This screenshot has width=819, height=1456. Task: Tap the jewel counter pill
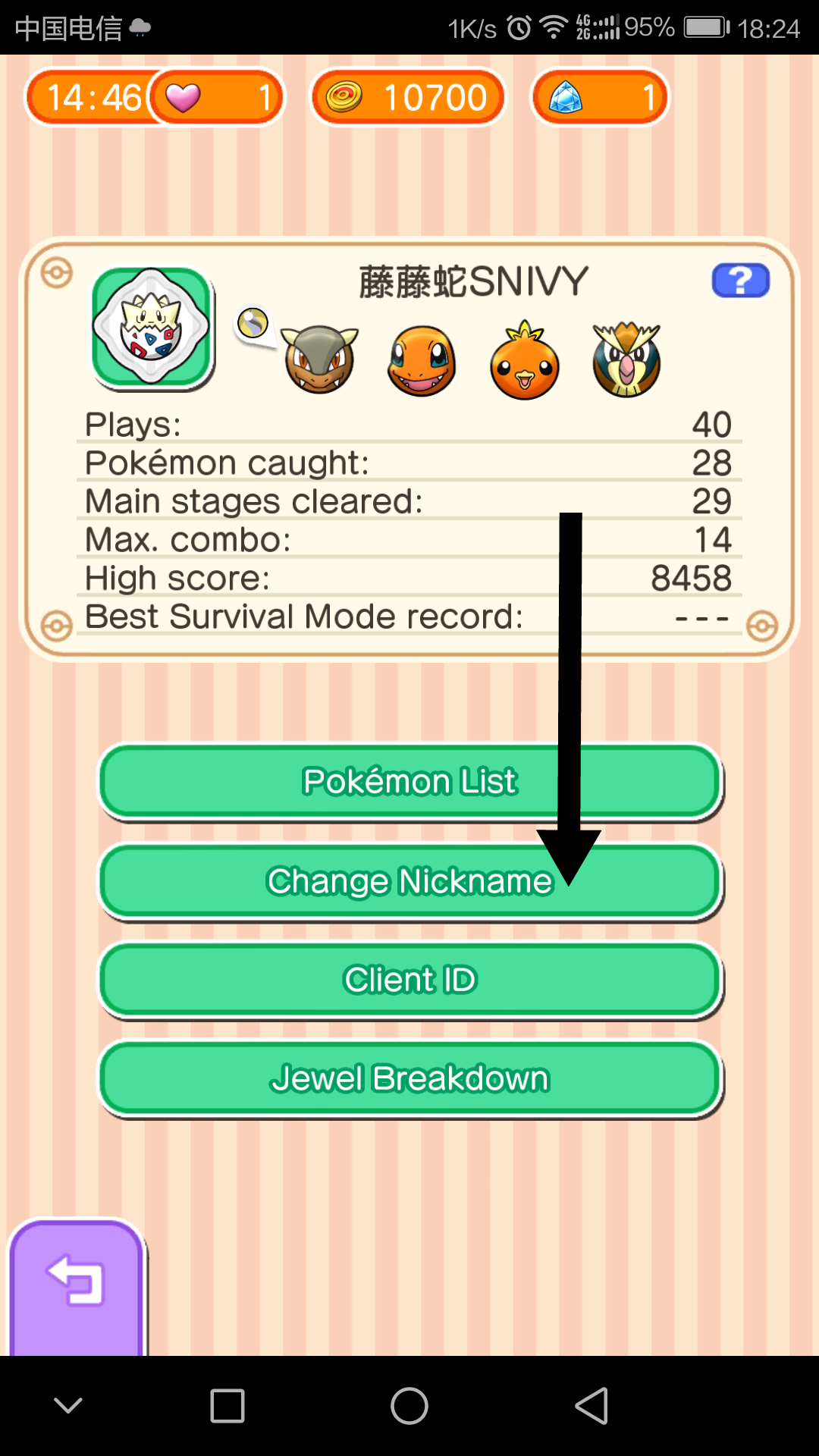coord(599,97)
